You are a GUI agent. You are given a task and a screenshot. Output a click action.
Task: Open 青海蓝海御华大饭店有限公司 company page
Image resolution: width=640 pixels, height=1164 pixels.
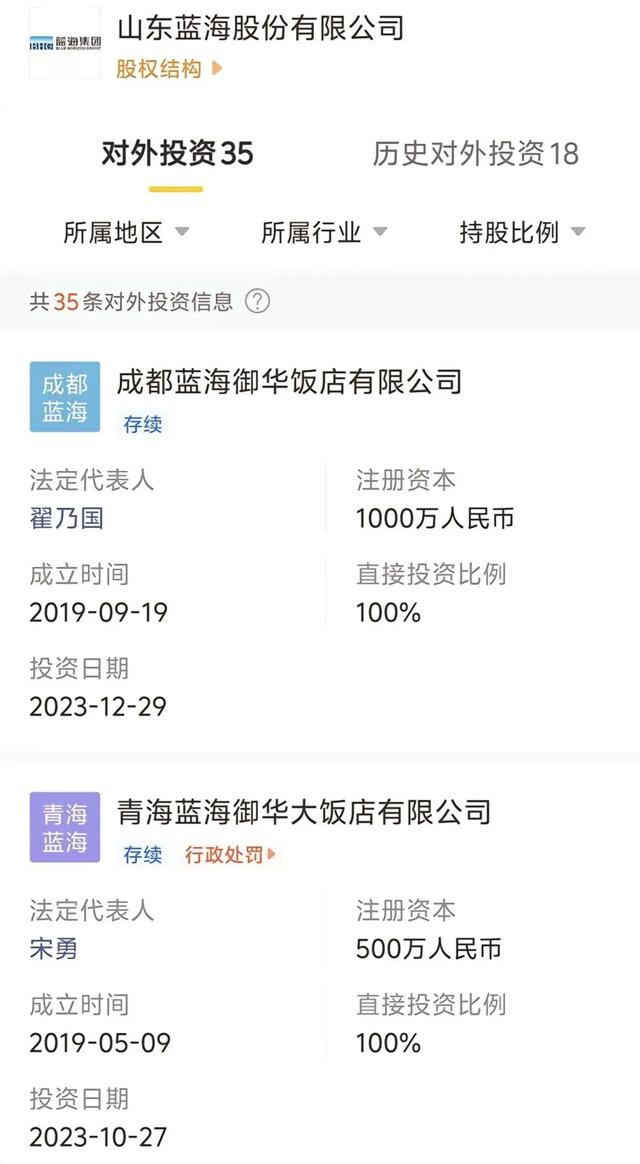[x=304, y=812]
